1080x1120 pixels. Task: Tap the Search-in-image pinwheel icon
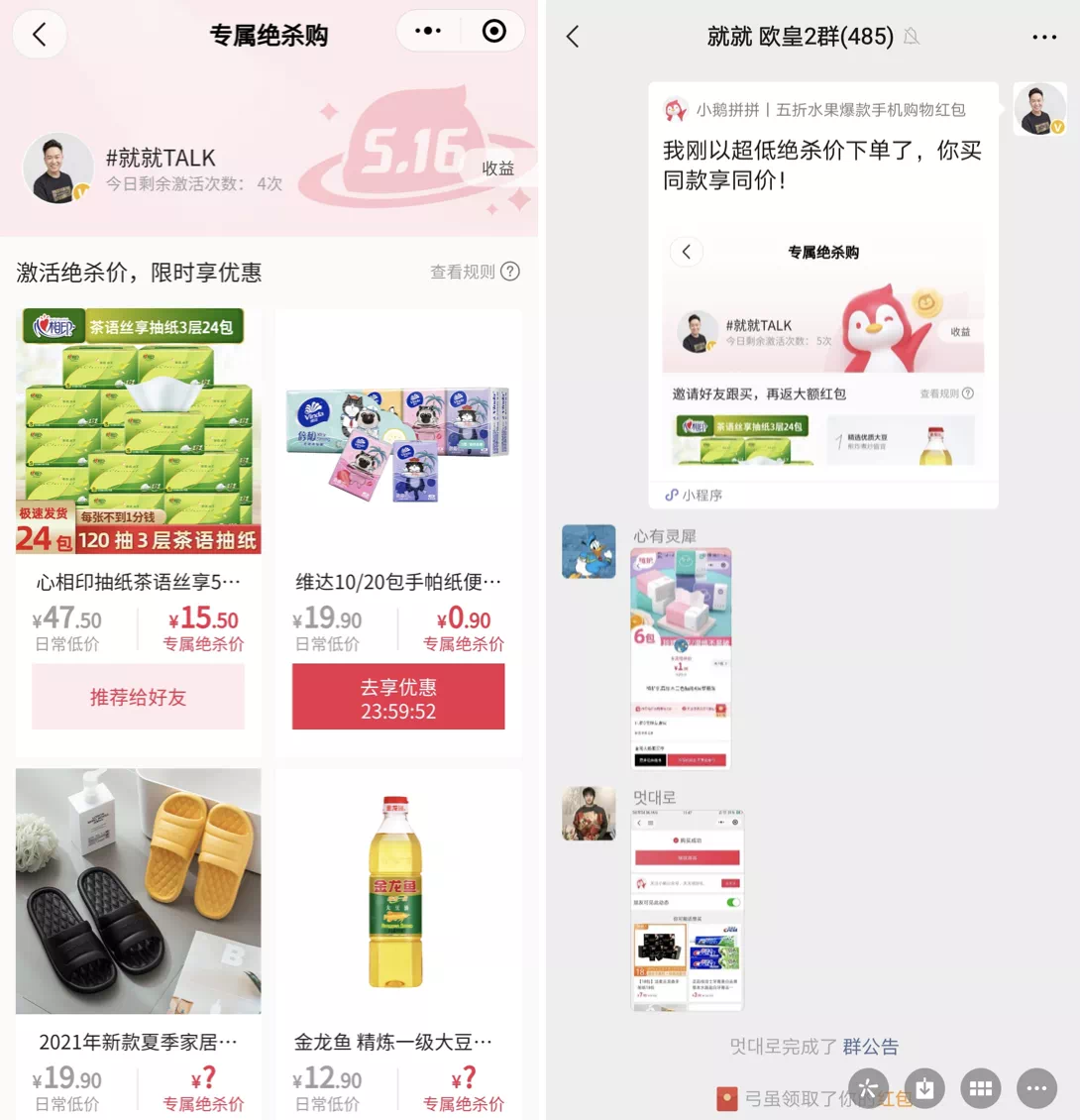[868, 1088]
